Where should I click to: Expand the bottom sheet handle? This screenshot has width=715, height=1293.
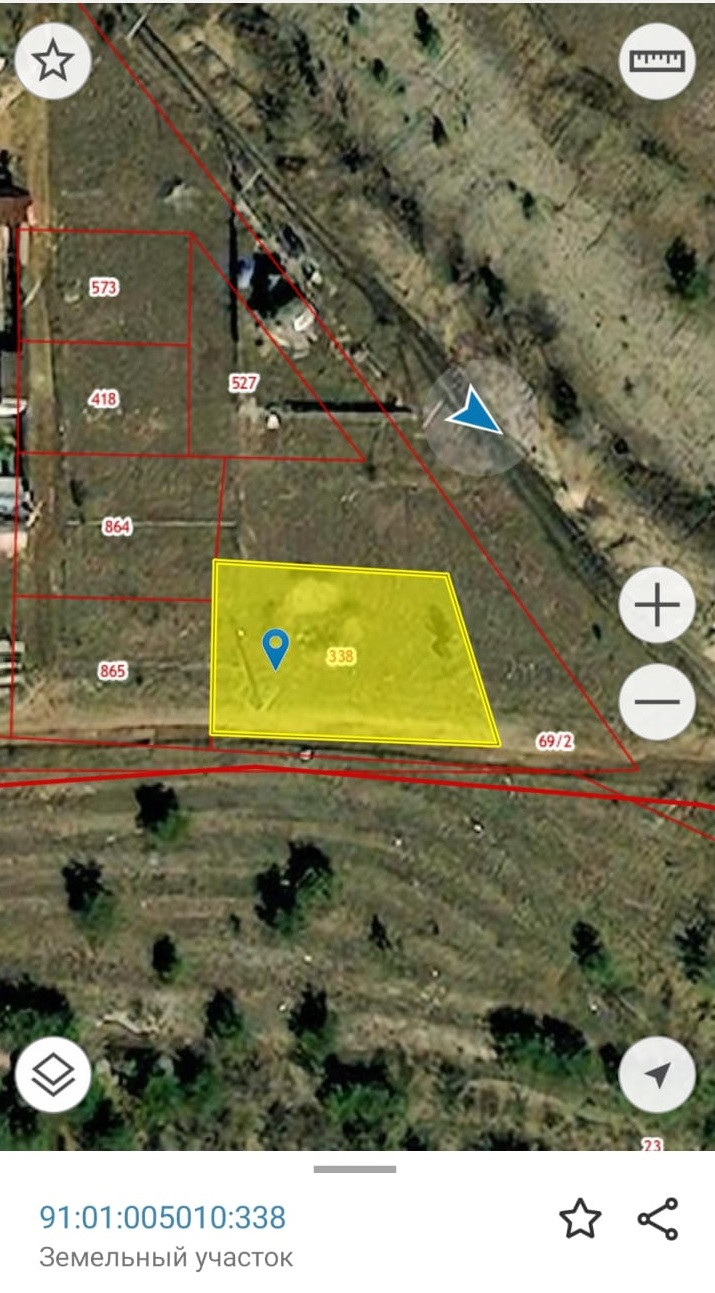[x=355, y=1168]
